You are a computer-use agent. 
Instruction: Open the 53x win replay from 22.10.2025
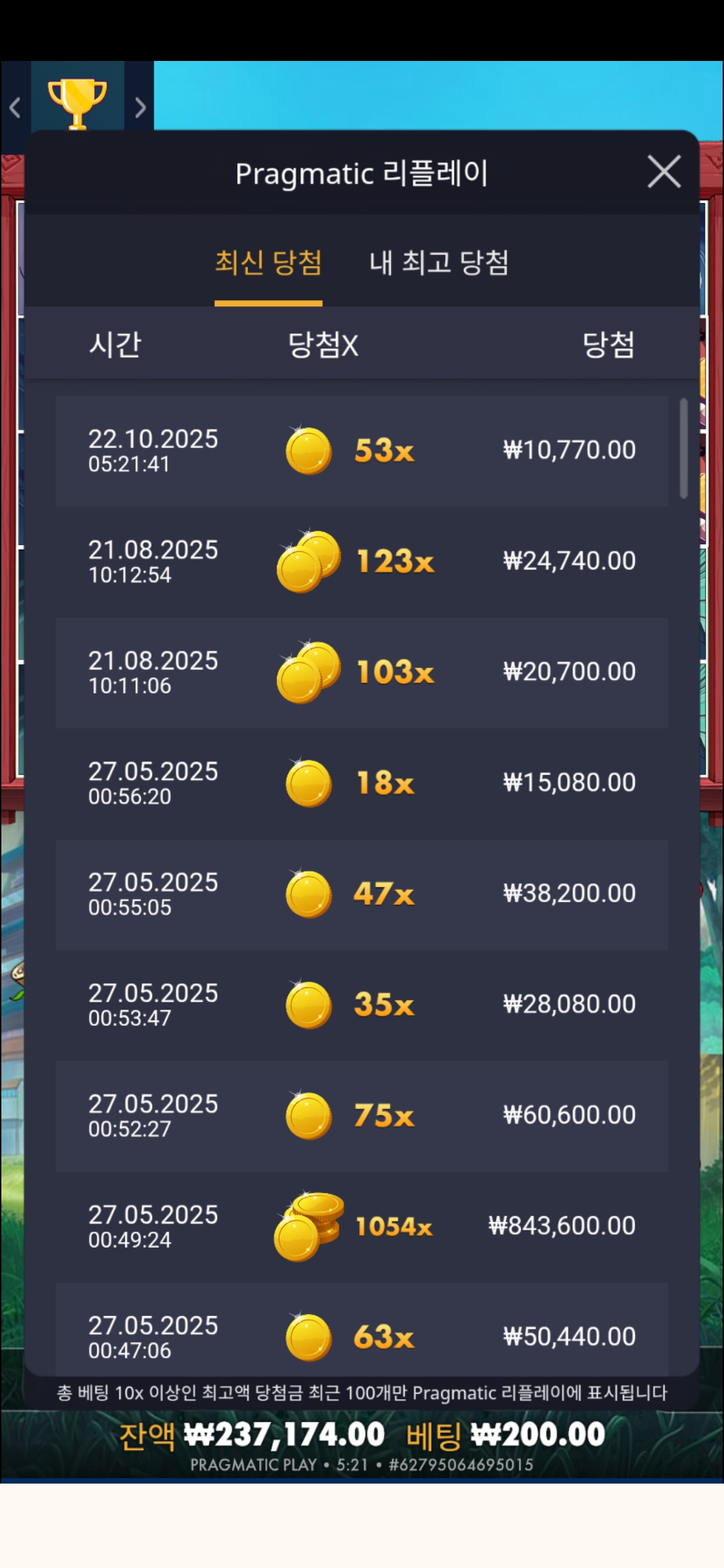point(361,450)
